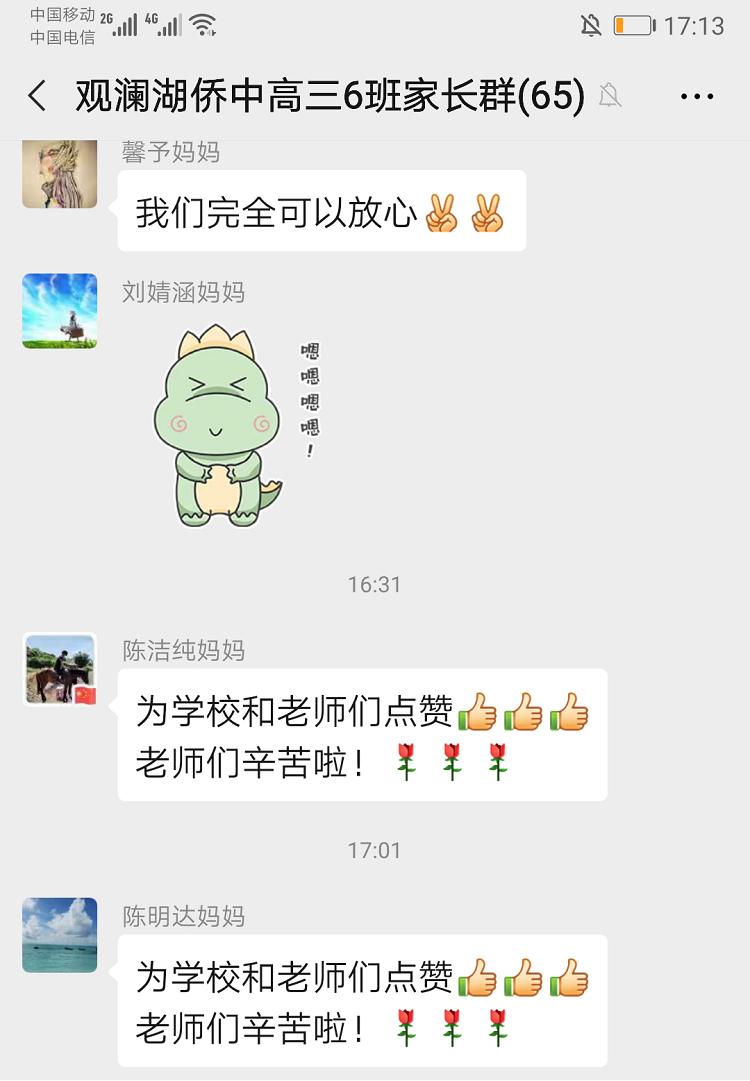View the green dinosaur sticker

pos(230,425)
